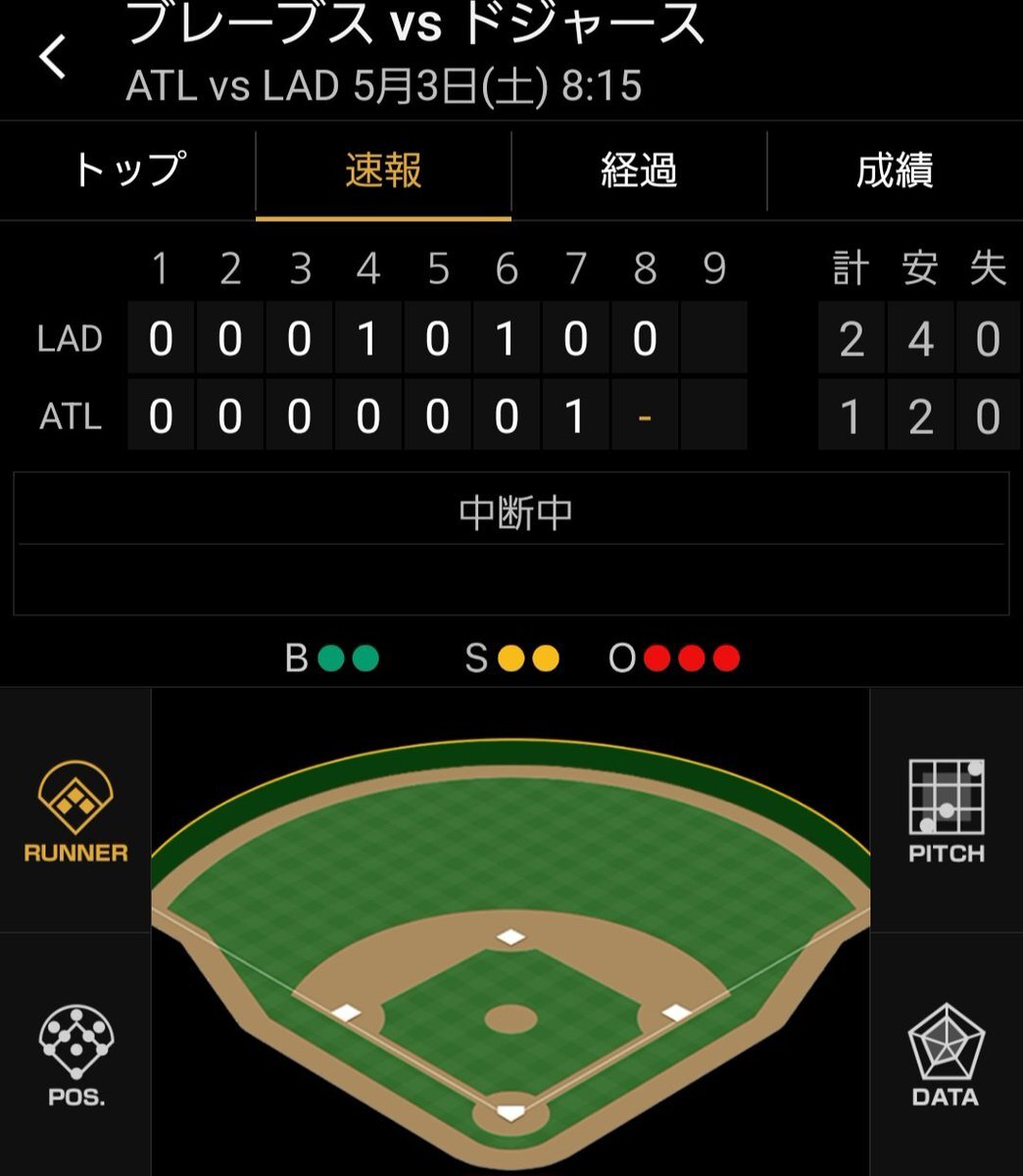The height and width of the screenshot is (1176, 1023).
Task: Switch to the 成績 tab
Action: (894, 171)
